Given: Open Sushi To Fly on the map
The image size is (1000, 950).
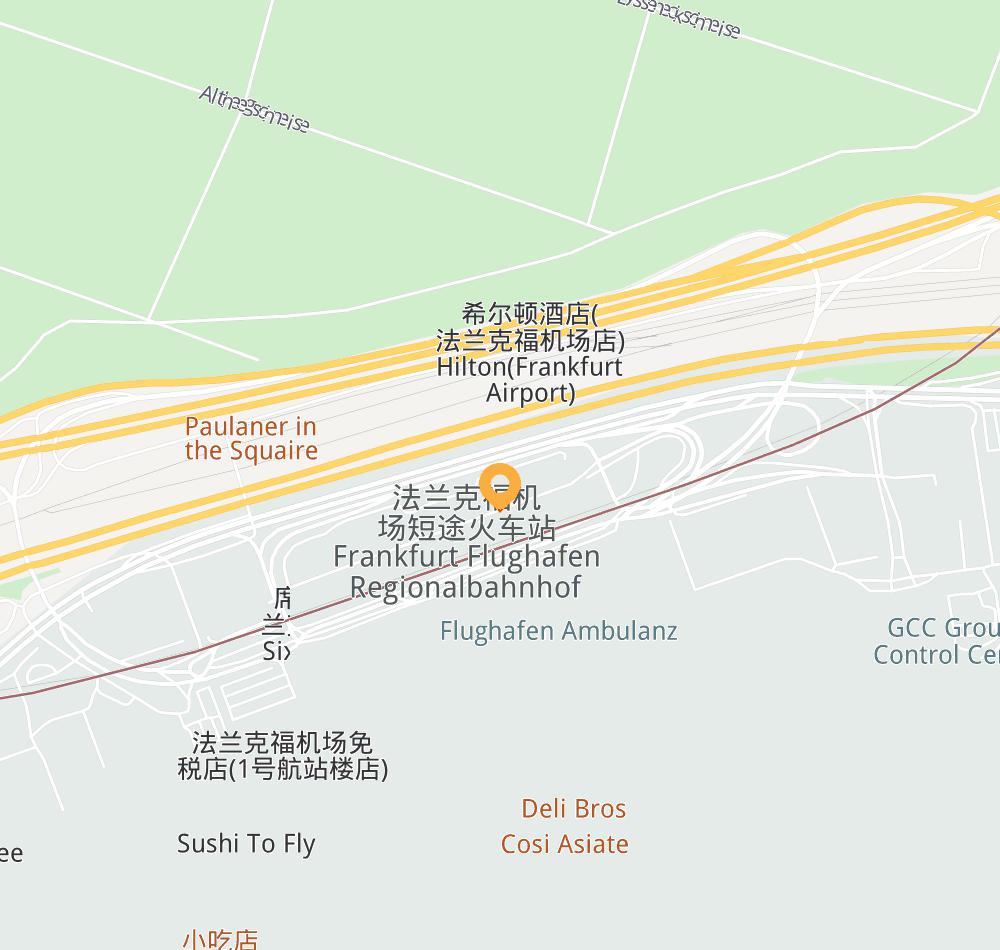Looking at the screenshot, I should (x=246, y=843).
